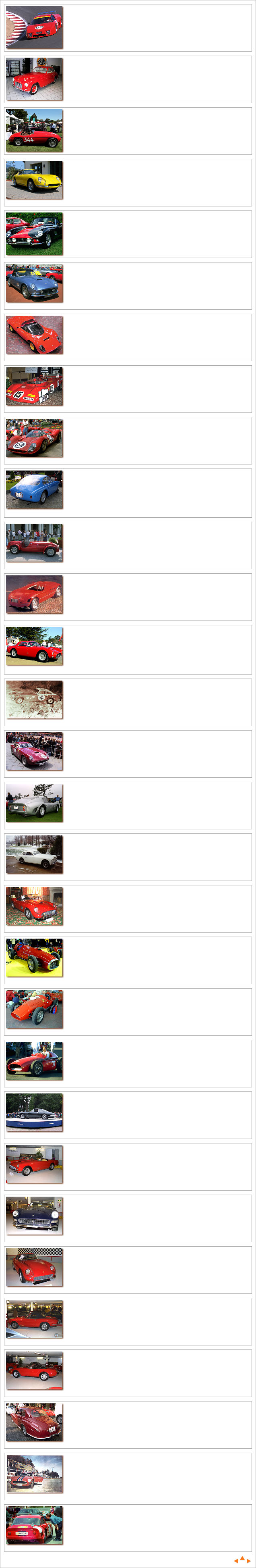256x1568 pixels.
Task: Open the car on blue display platform photo
Action: pos(35,1113)
